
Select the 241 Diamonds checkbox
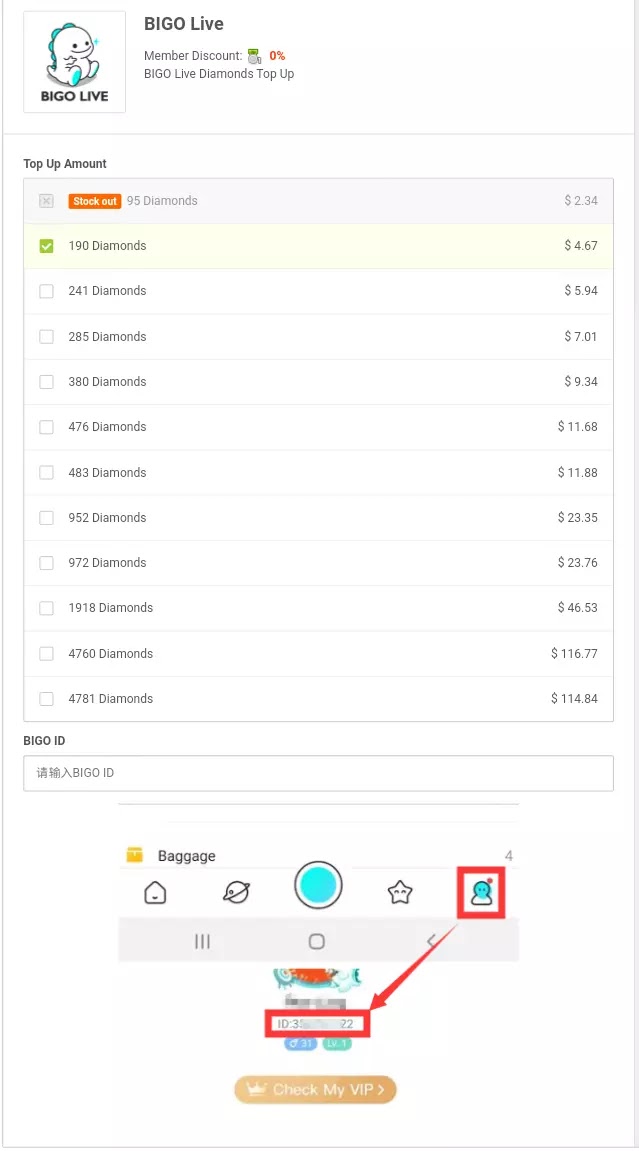tap(46, 291)
